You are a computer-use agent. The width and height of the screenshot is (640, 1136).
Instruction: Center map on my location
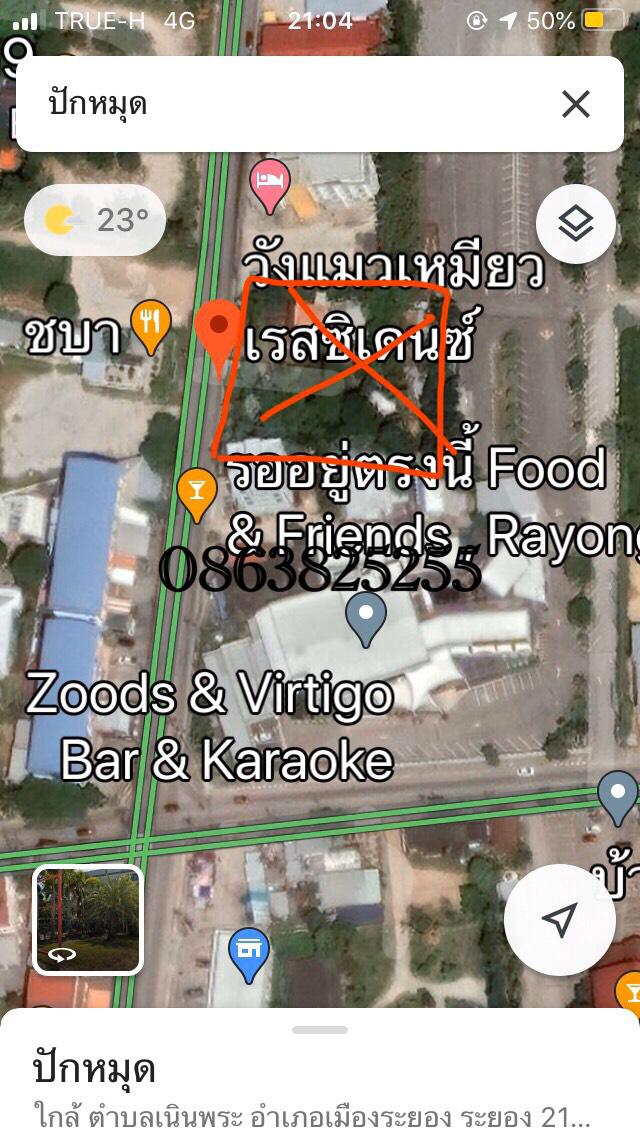coord(560,919)
